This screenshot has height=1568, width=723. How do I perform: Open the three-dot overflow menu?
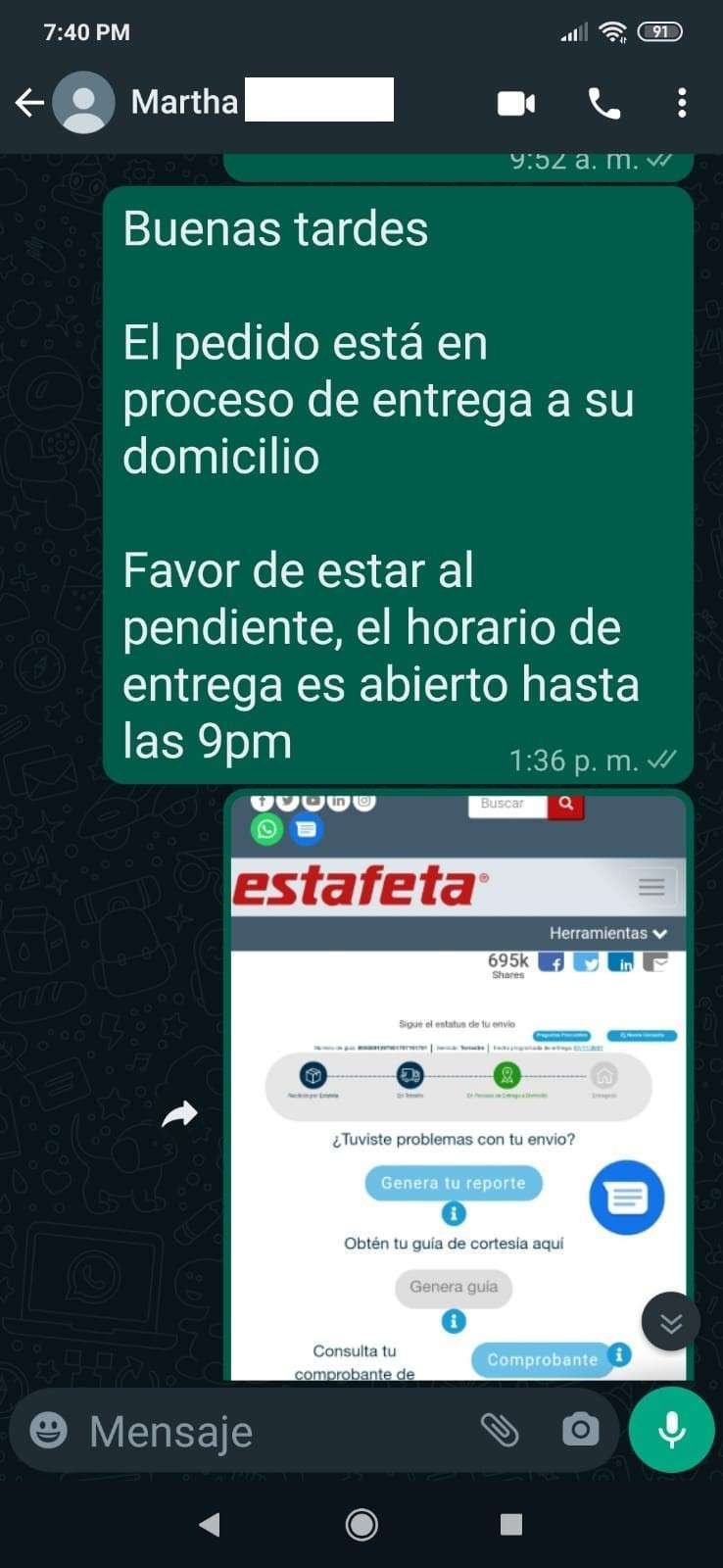click(682, 103)
